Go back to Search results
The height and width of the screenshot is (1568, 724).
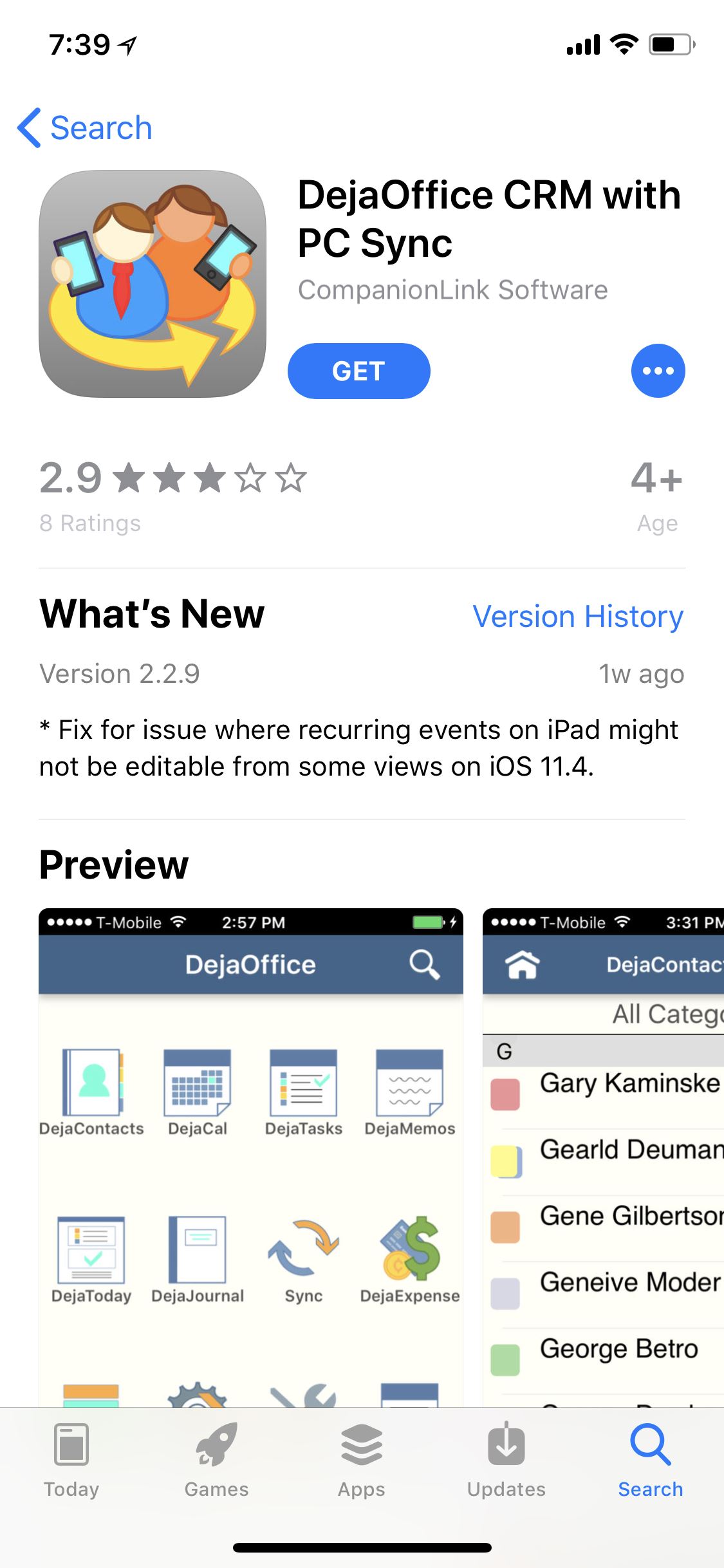coord(85,127)
